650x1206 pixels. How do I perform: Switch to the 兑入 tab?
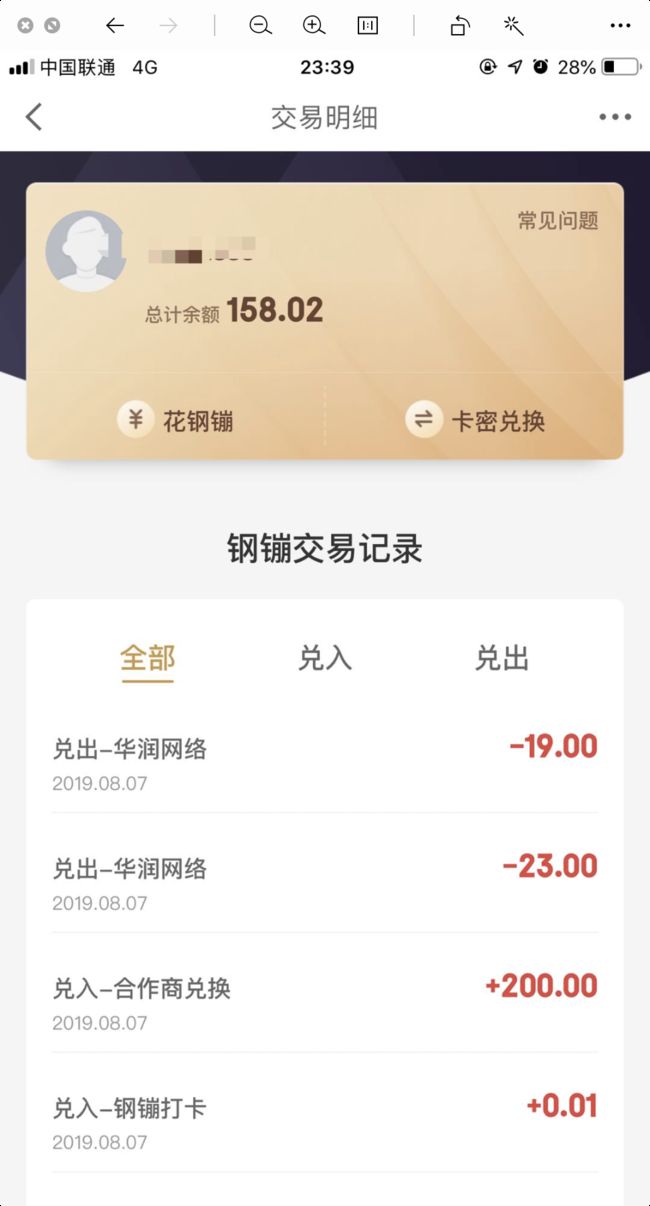(325, 659)
